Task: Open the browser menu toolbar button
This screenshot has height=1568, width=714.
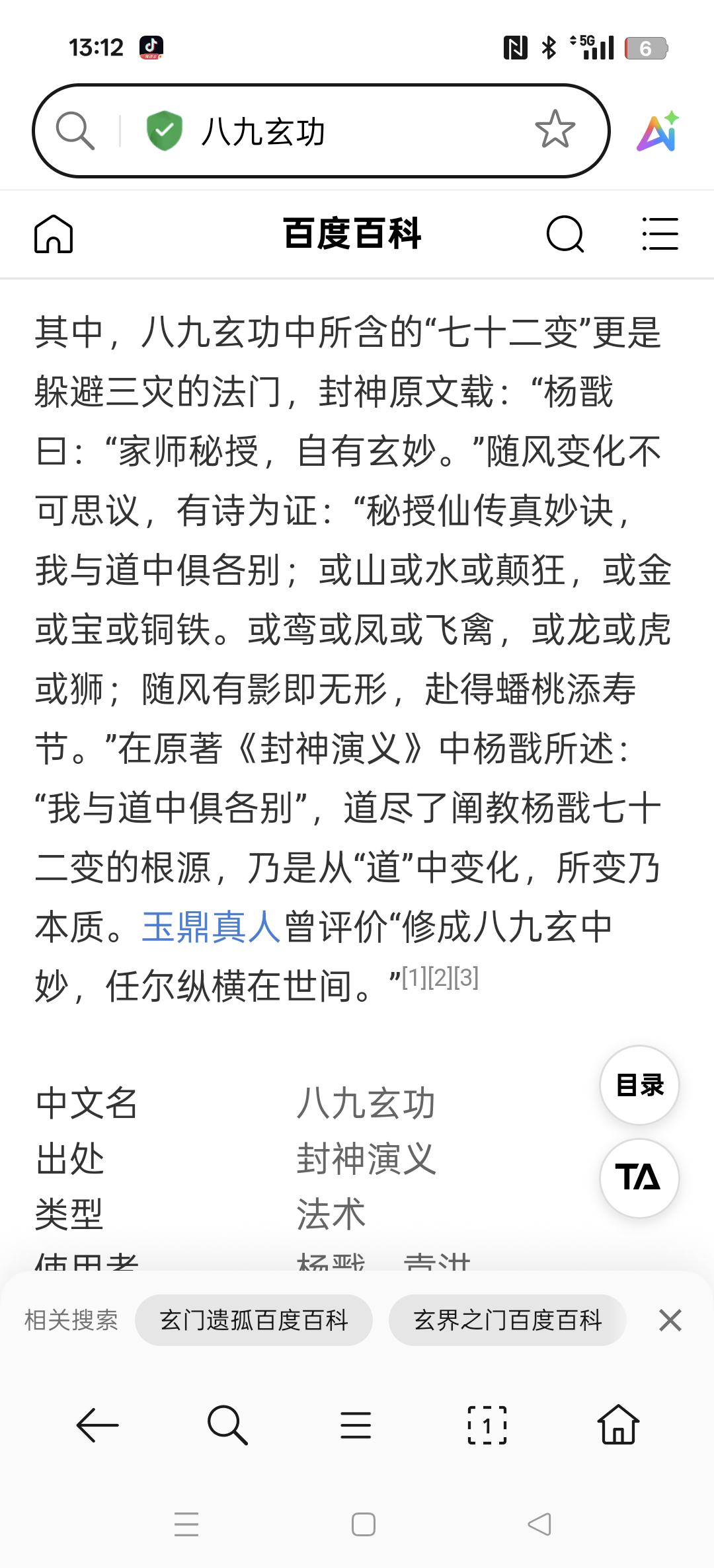Action: point(356,1425)
